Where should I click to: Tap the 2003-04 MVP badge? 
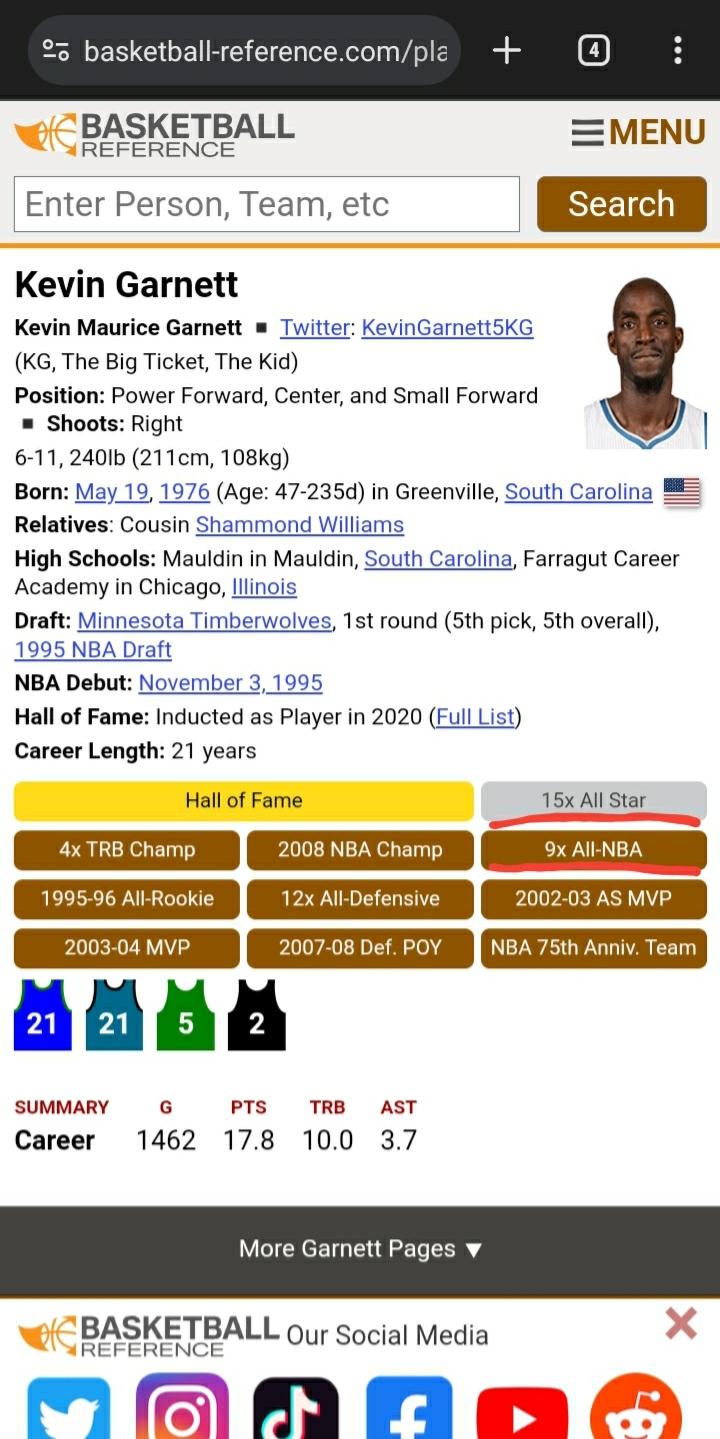(127, 948)
